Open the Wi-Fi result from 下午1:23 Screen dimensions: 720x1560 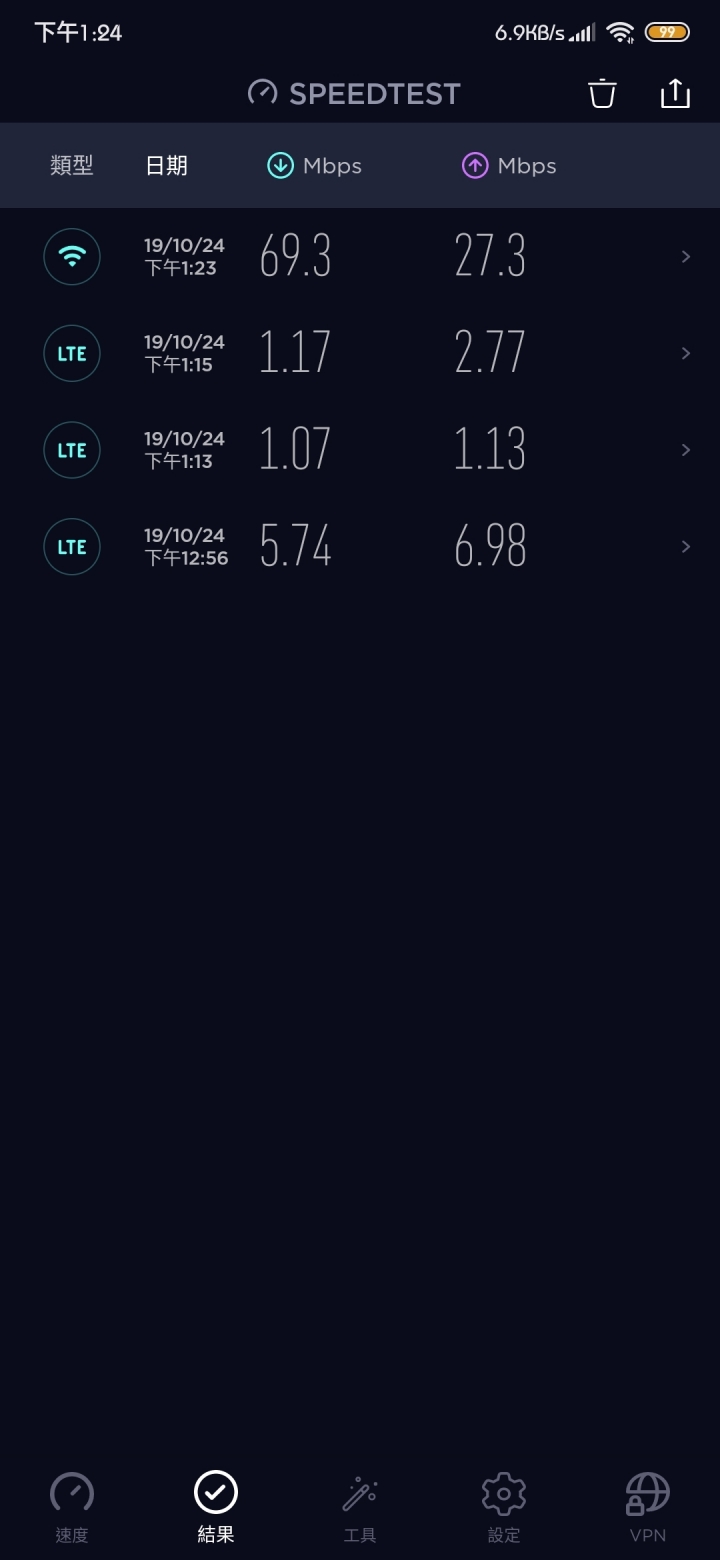click(x=360, y=257)
